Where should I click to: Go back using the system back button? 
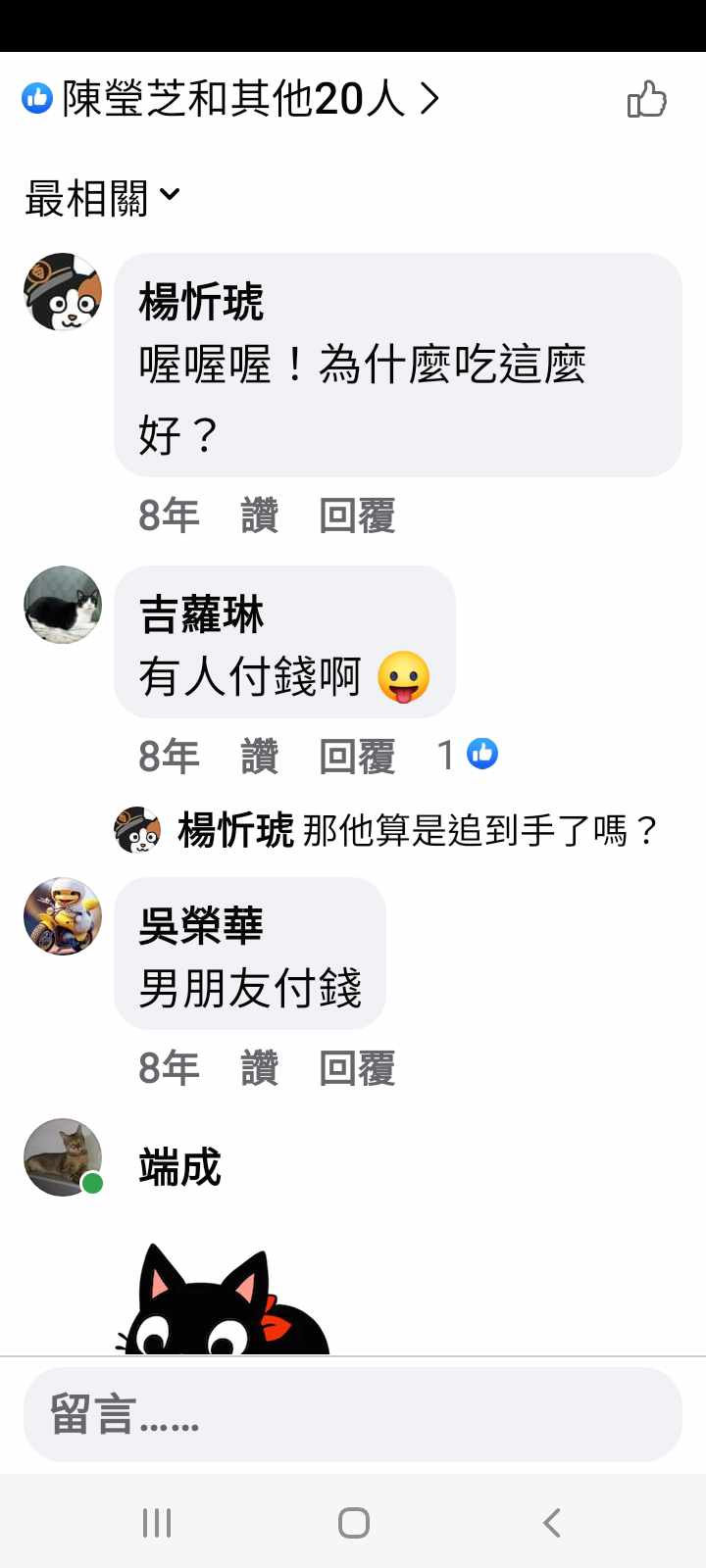coord(551,1523)
